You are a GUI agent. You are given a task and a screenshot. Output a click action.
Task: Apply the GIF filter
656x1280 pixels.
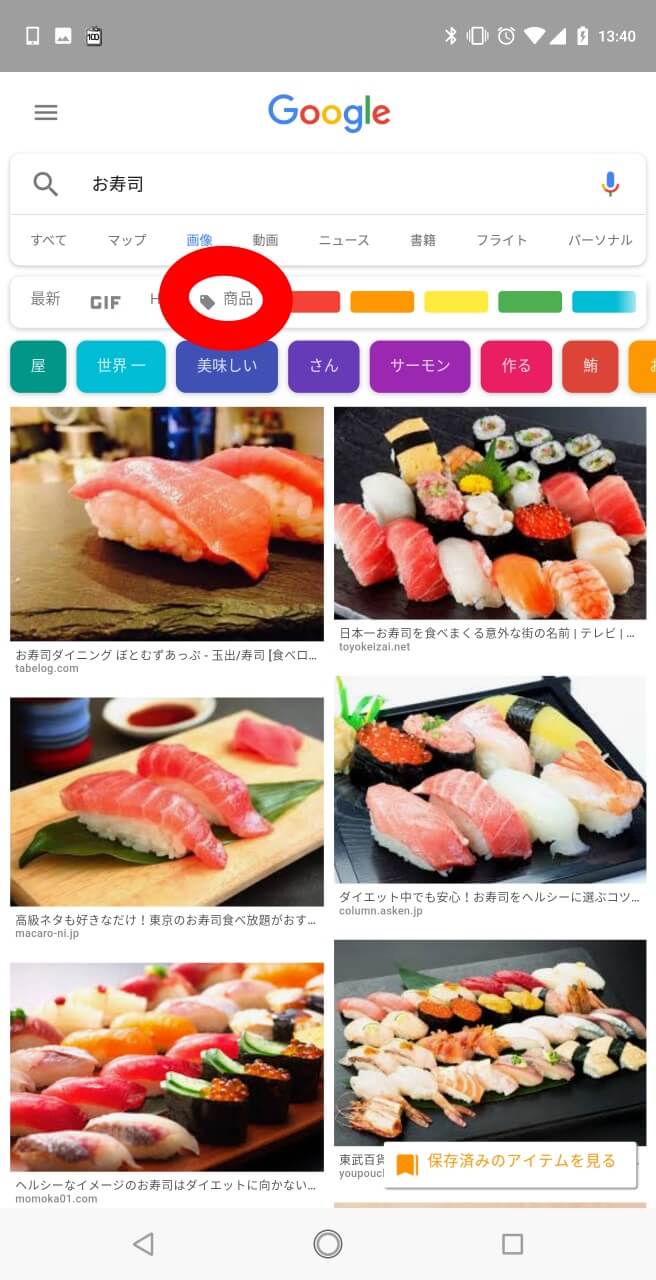click(x=105, y=302)
